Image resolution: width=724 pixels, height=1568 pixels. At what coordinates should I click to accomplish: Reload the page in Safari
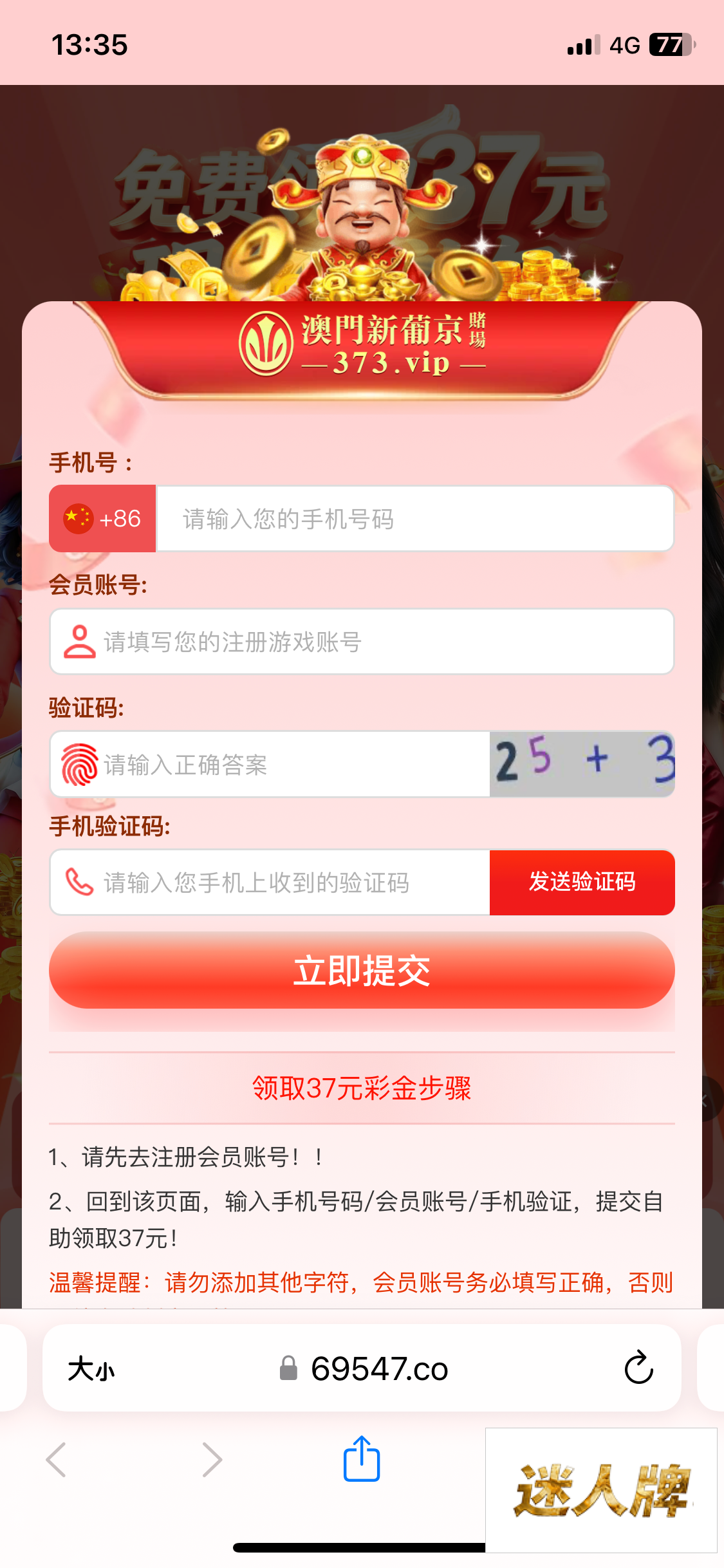click(x=638, y=1368)
